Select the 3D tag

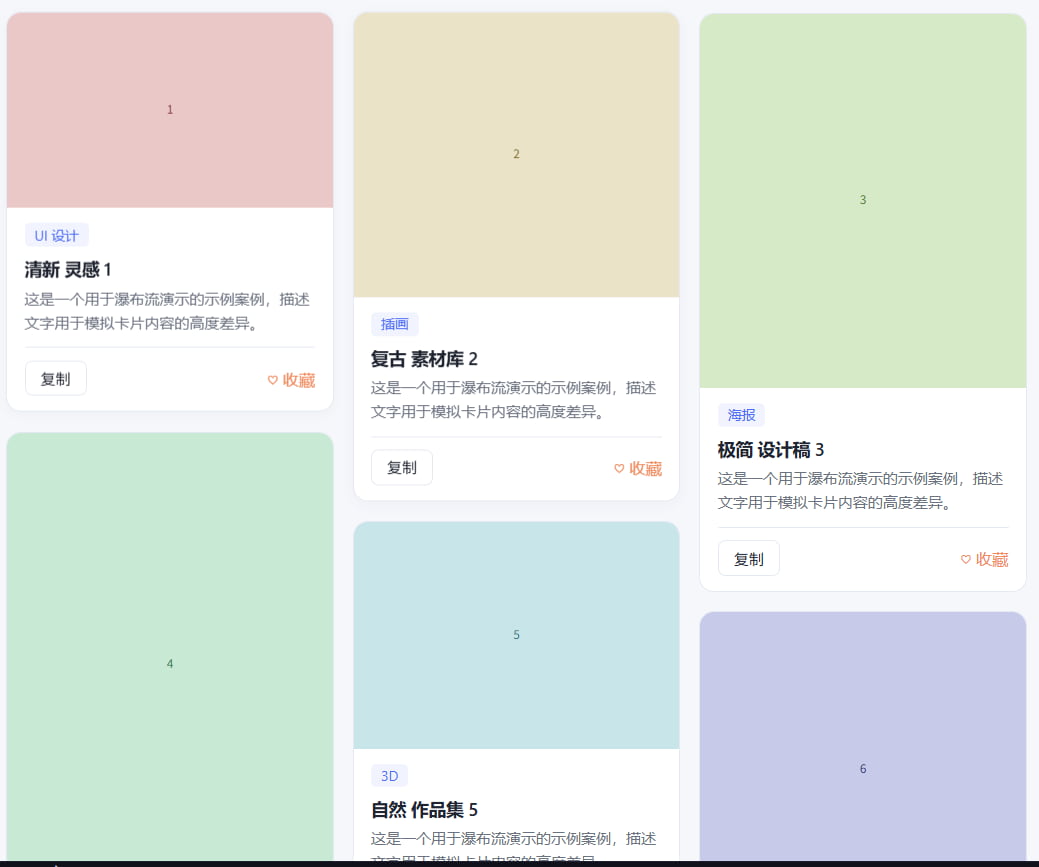[x=390, y=776]
